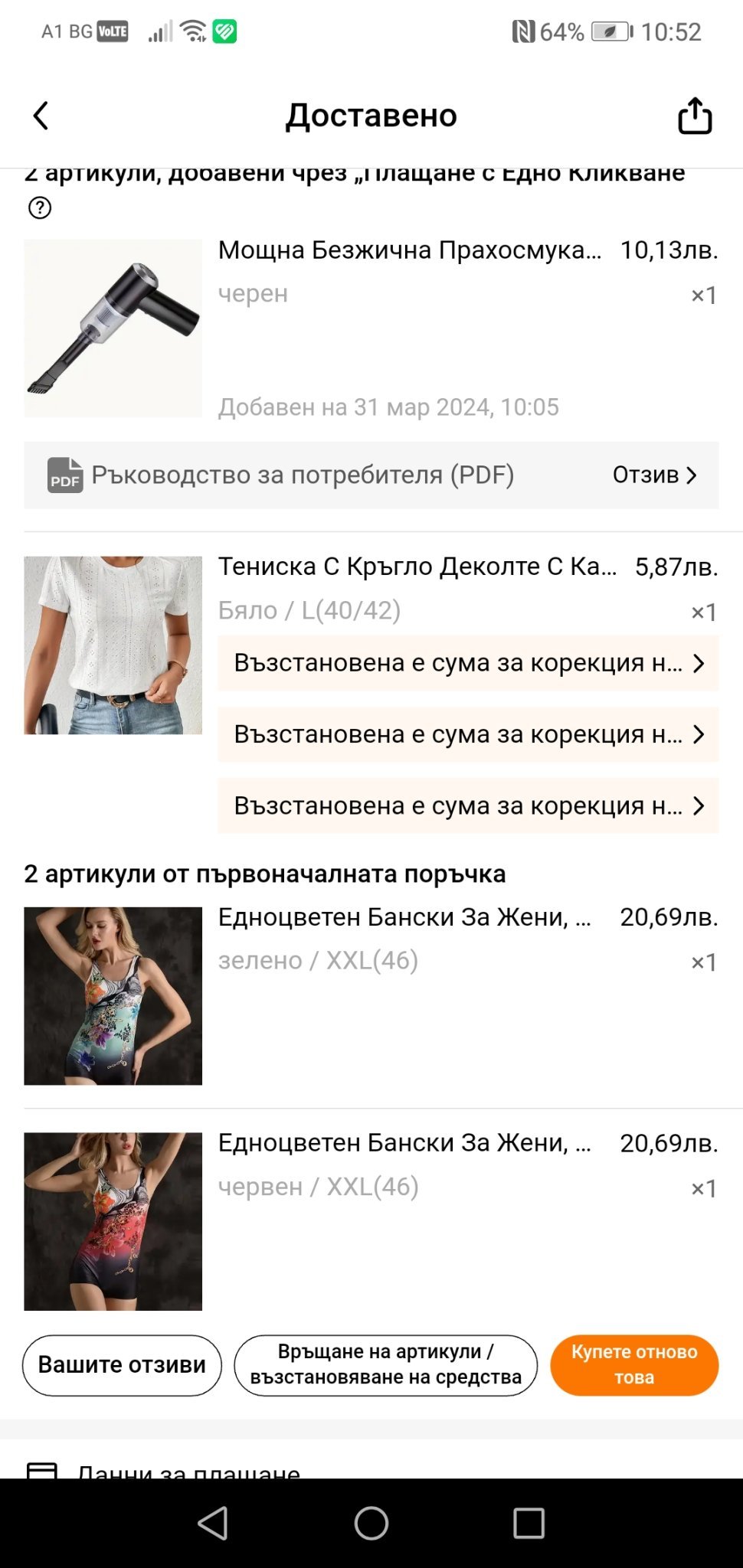This screenshot has height=1568, width=743.
Task: Go back from the Доставено page
Action: tap(41, 116)
